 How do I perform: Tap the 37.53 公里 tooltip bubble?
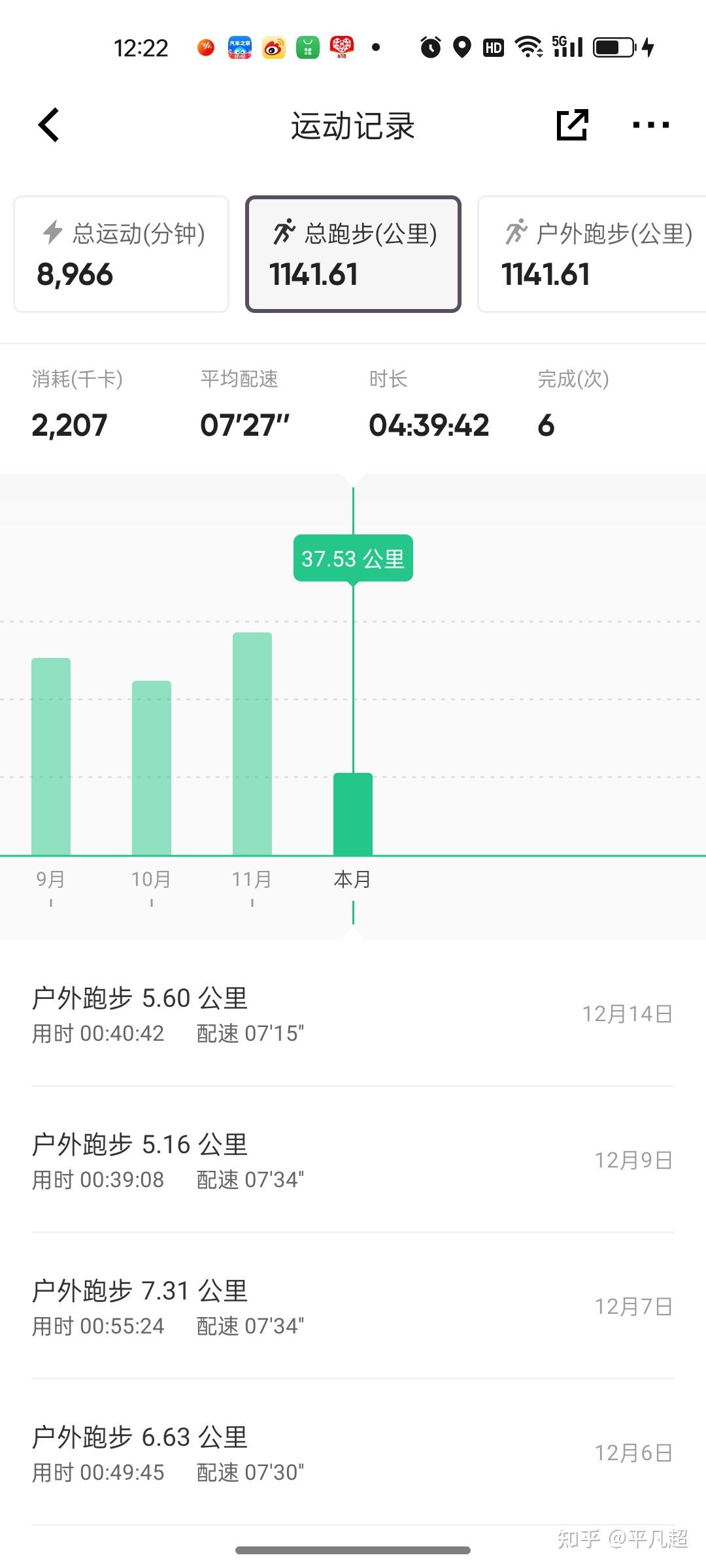pos(352,558)
